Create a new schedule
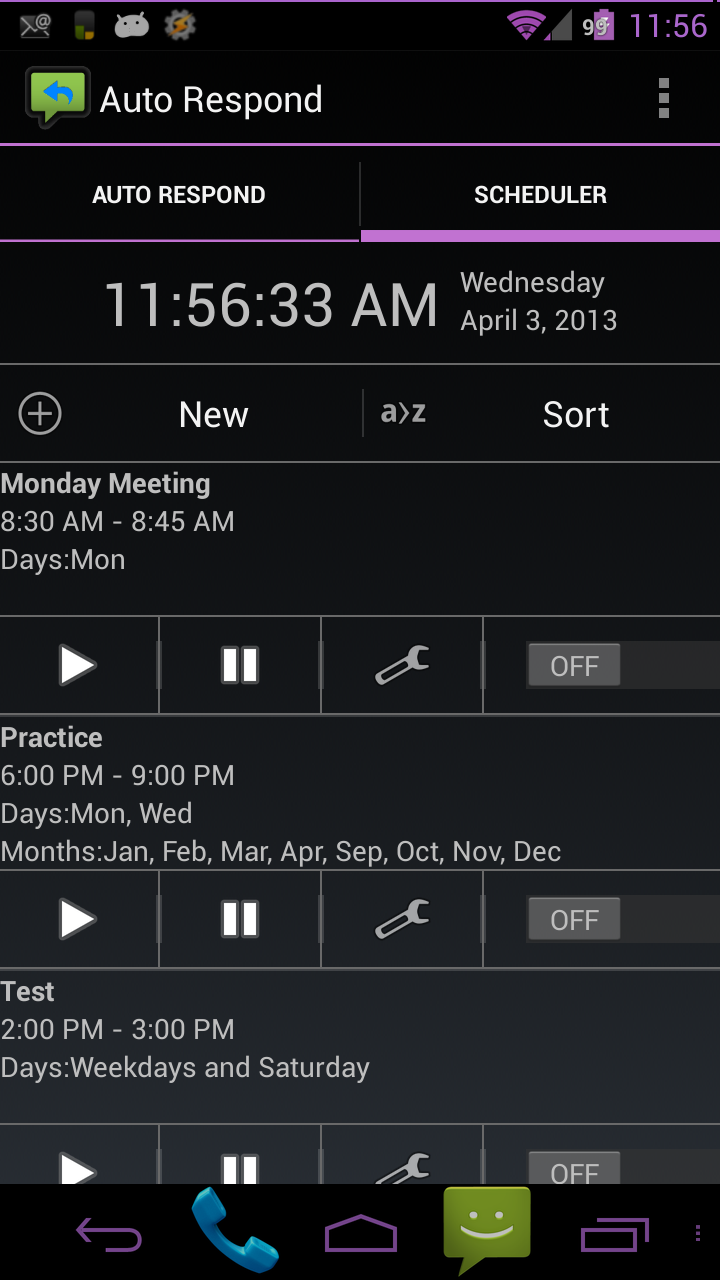Image resolution: width=720 pixels, height=1280 pixels. 180,414
